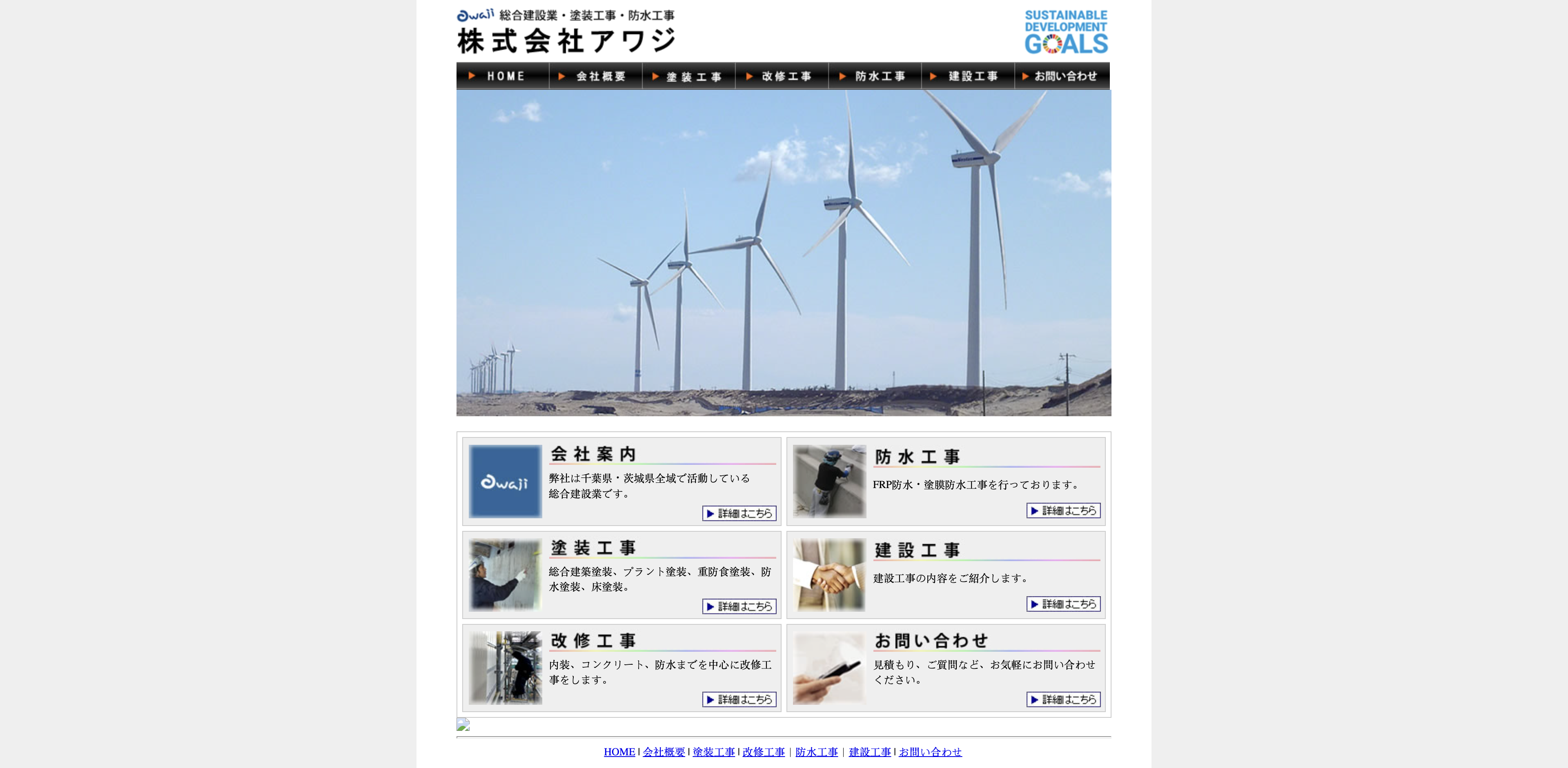Go to 改修工事 in the top navigation bar
The image size is (1568, 768).
tap(782, 76)
